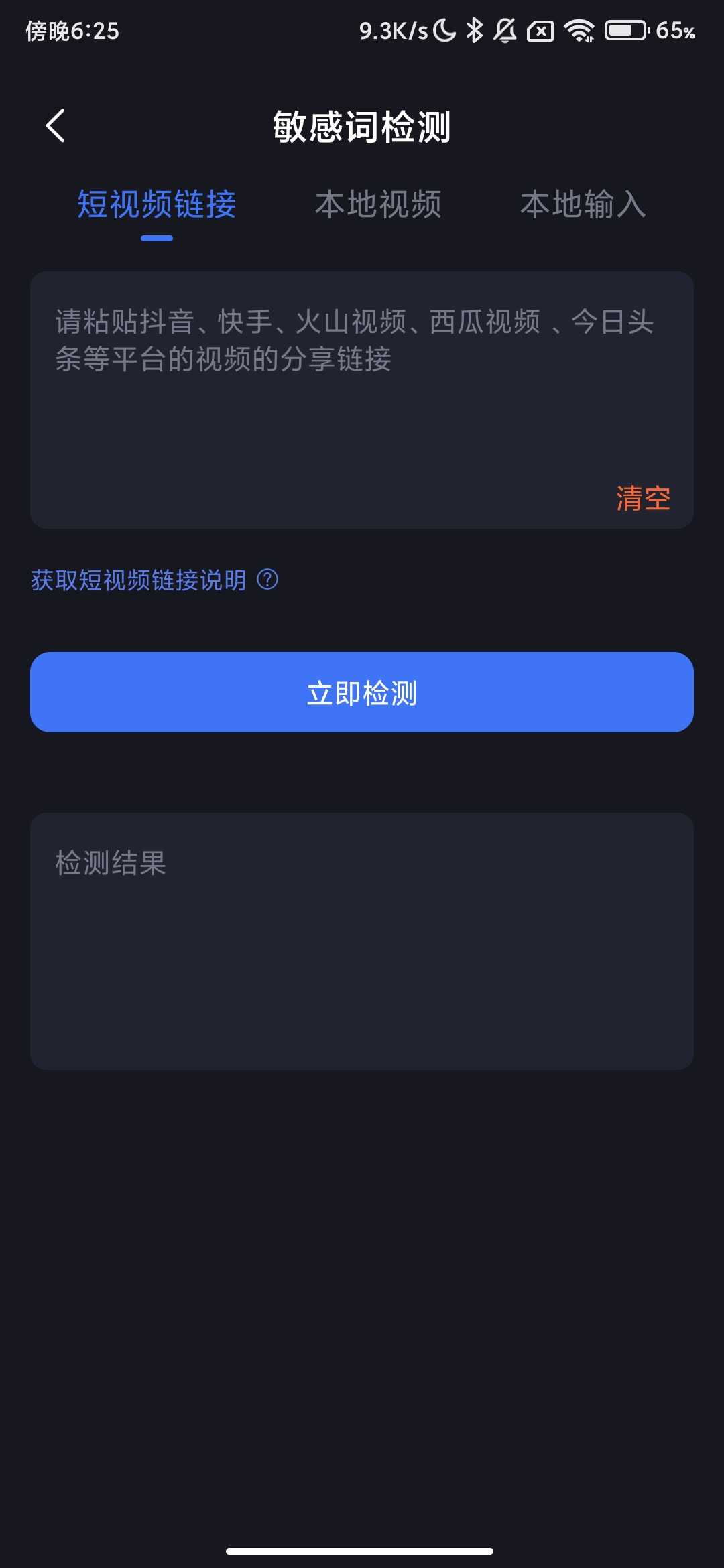Tap the 检测结果 results panel
Image resolution: width=724 pixels, height=1568 pixels.
[x=362, y=938]
